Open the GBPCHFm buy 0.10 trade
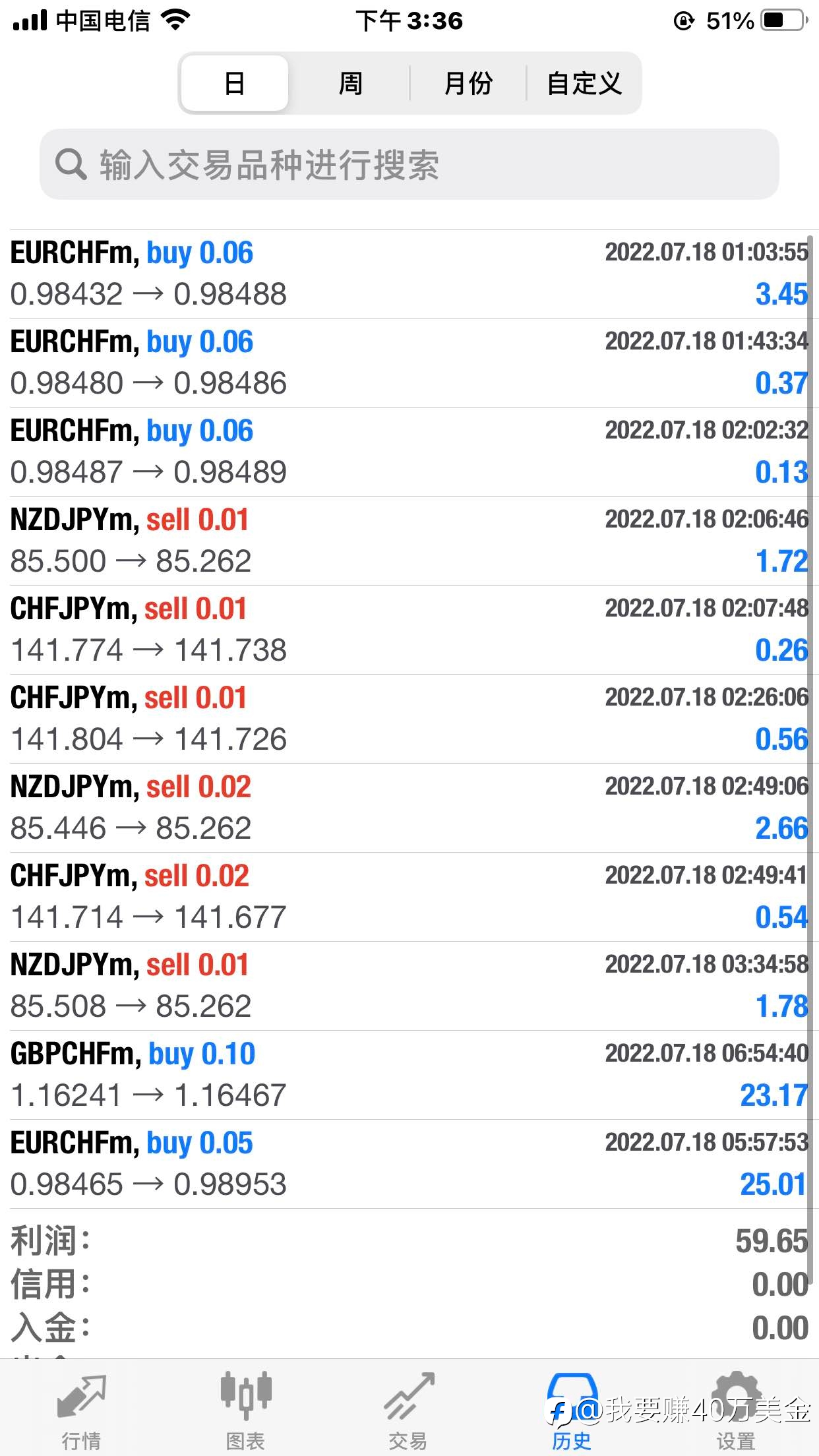Image resolution: width=819 pixels, height=1456 pixels. coord(409,1075)
